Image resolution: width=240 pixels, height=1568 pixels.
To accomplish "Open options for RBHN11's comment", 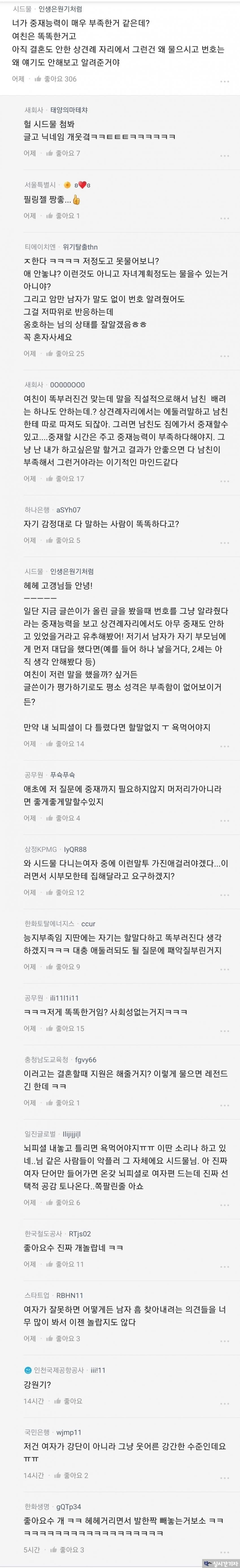I will pos(224,1340).
